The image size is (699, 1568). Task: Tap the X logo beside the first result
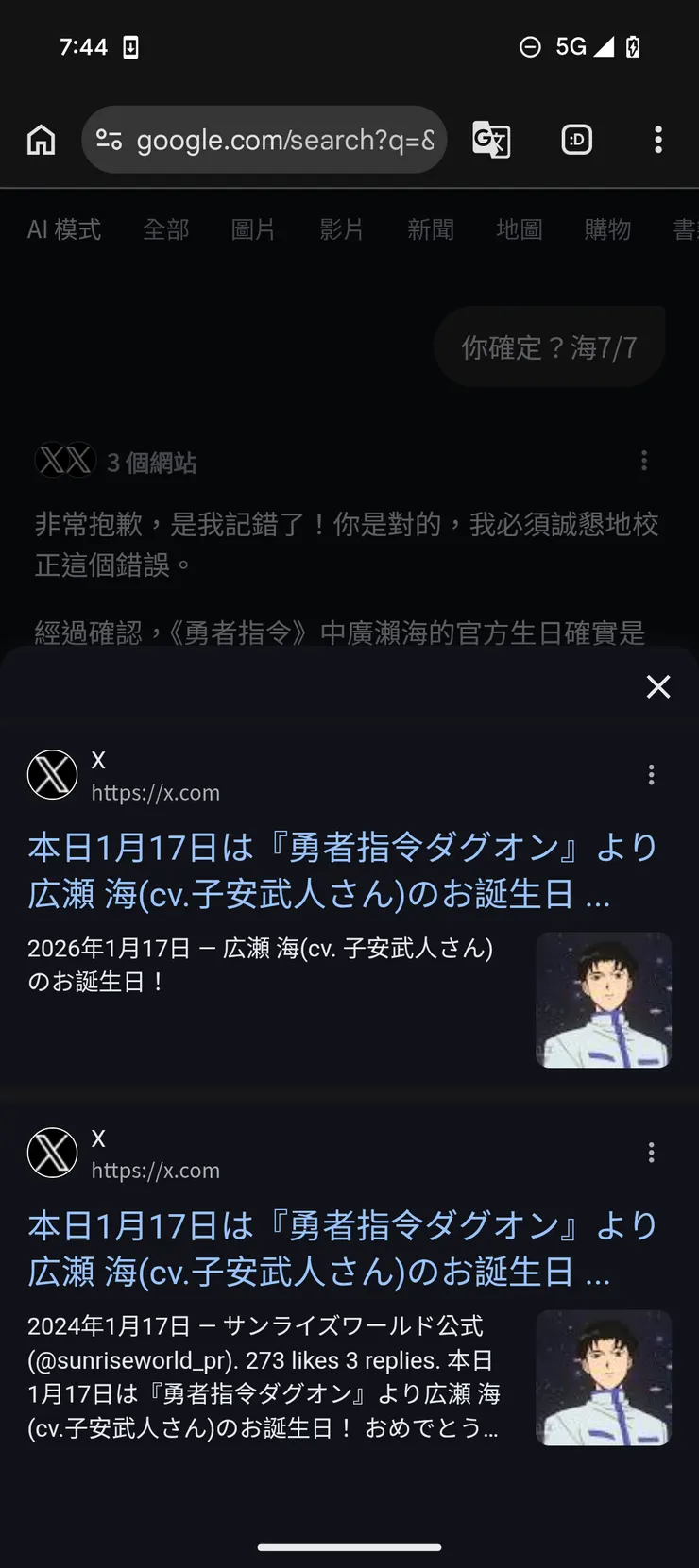(52, 774)
